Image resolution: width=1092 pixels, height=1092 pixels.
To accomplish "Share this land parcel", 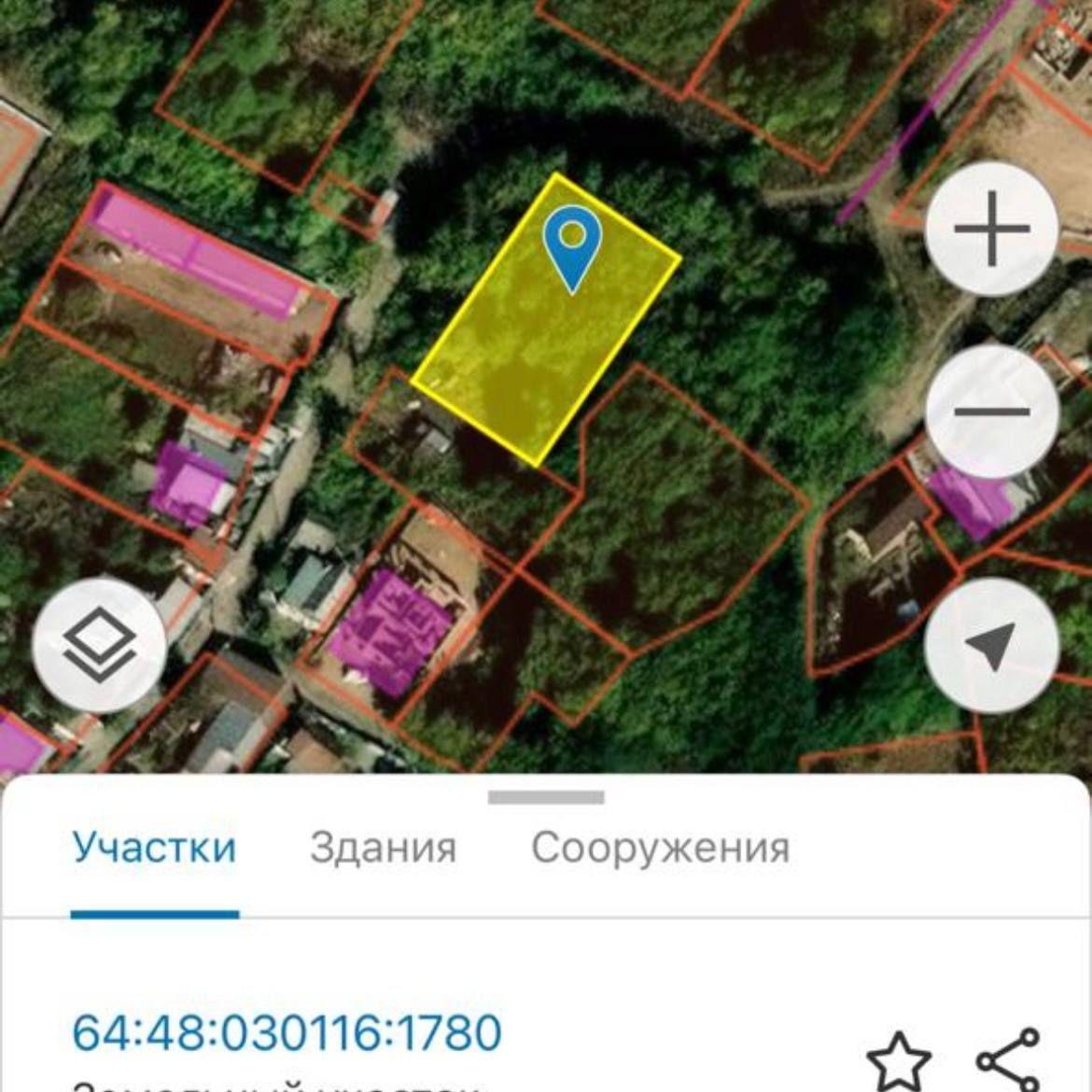I will pos(1008,1060).
